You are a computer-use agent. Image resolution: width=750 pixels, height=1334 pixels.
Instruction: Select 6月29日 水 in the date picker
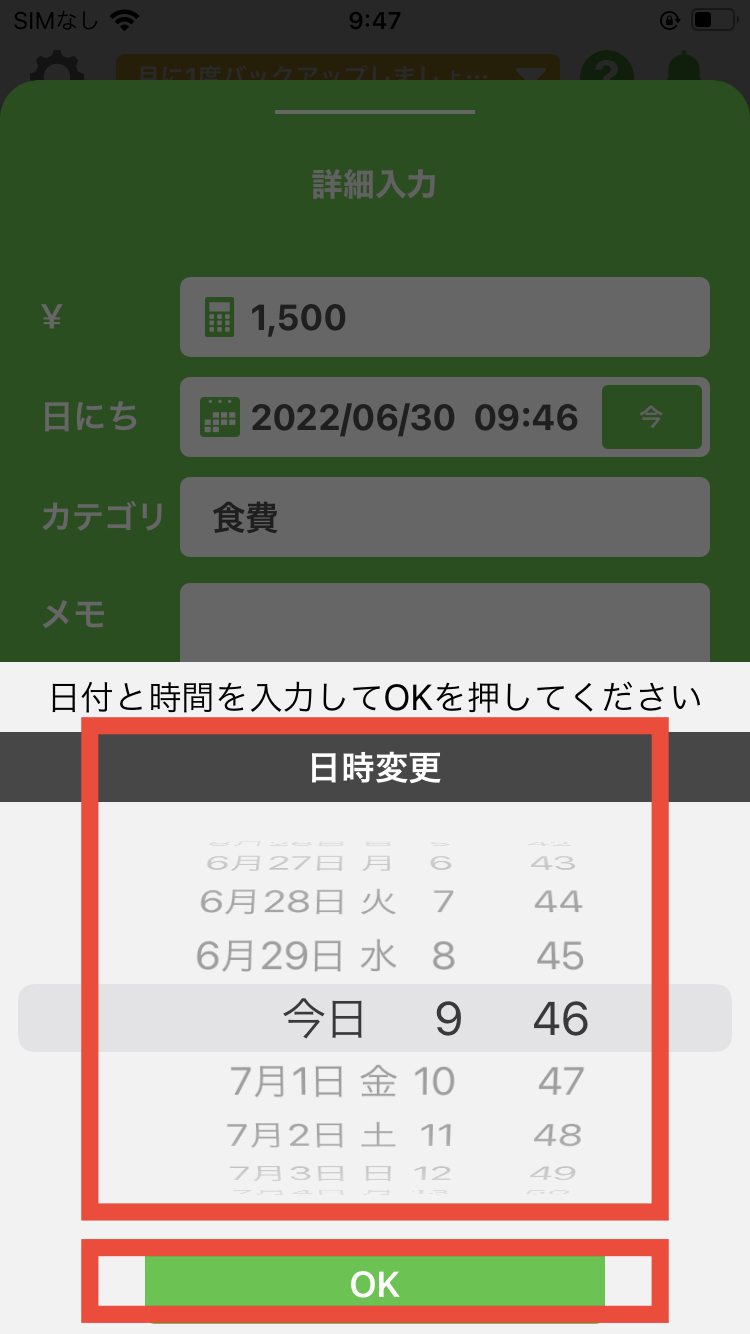(296, 956)
